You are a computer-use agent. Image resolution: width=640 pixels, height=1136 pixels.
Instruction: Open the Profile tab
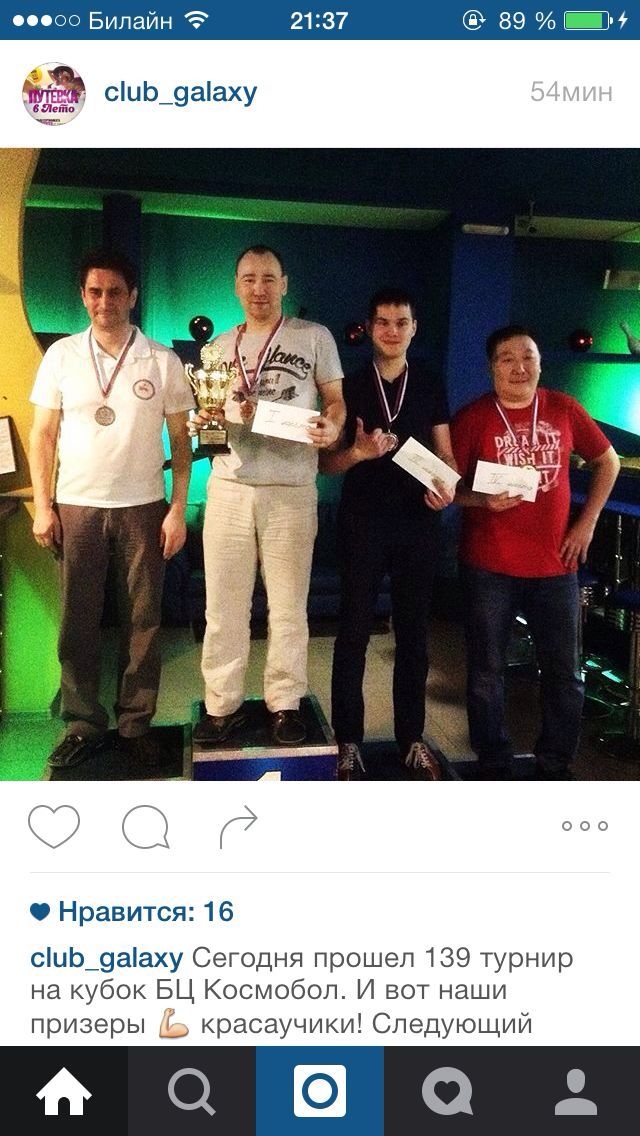(x=576, y=1091)
